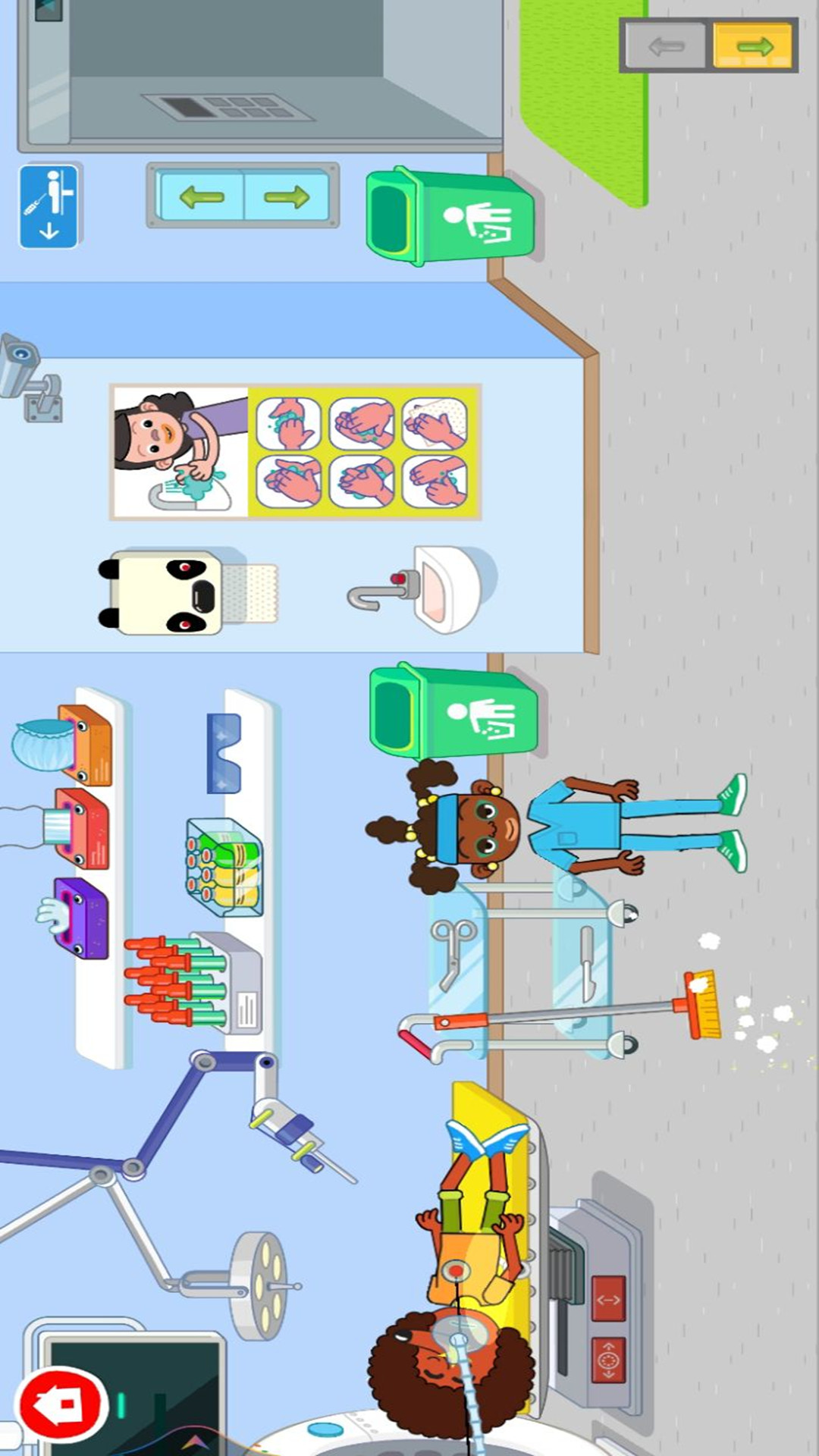Tap the elevator left arrow button
Screen dimensions: 819x1456
[x=202, y=197]
